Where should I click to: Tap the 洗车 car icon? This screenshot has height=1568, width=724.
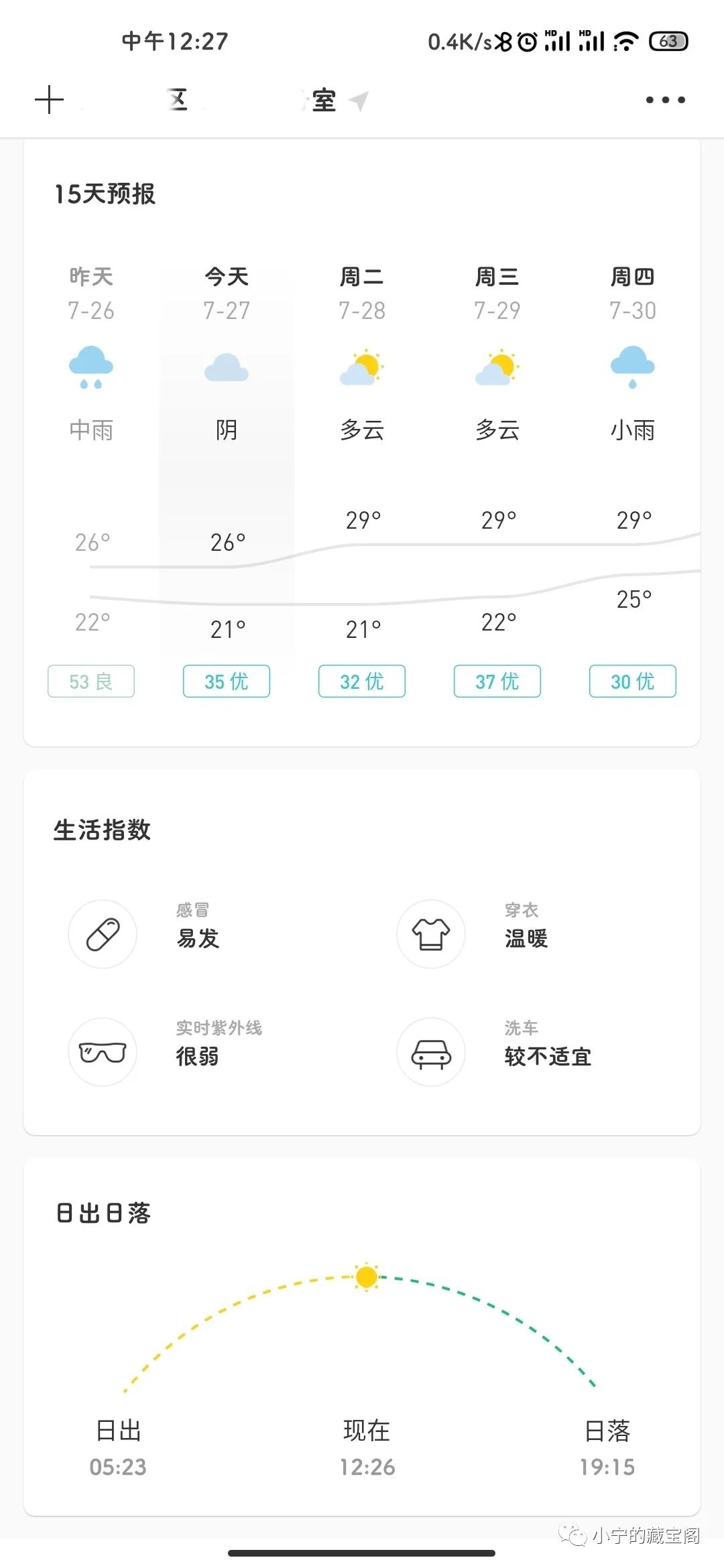pos(431,1052)
